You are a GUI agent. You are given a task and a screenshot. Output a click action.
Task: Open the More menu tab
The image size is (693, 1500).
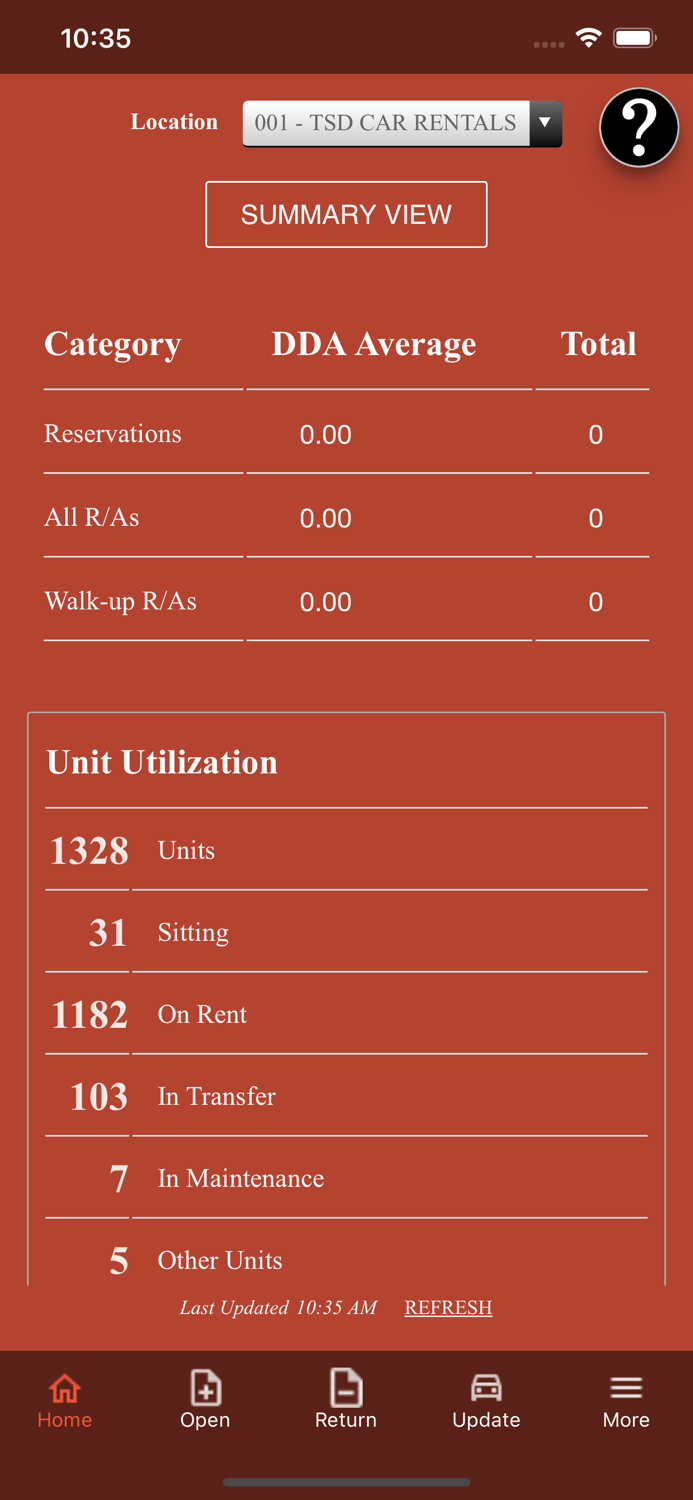pos(626,1402)
